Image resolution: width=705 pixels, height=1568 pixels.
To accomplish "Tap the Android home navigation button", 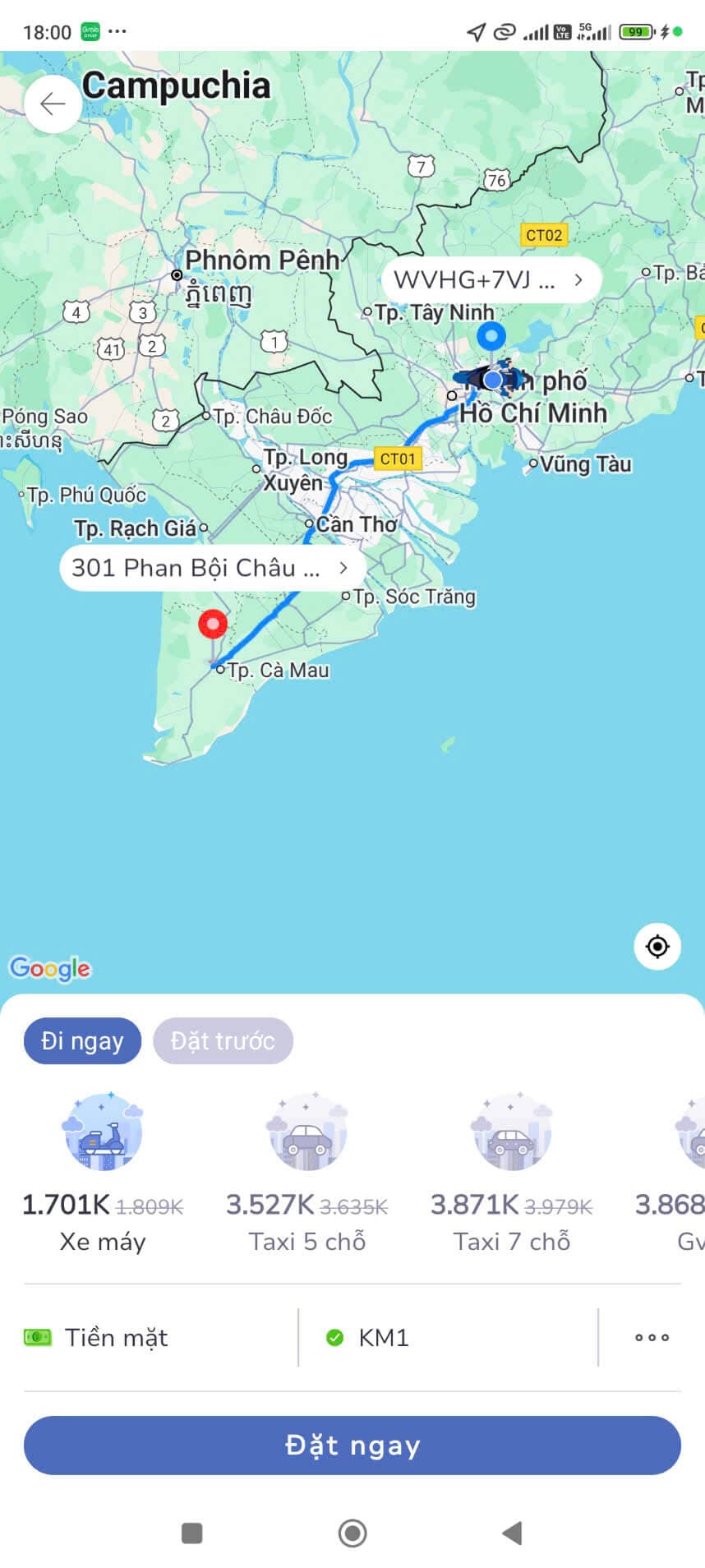I will pyautogui.click(x=352, y=1533).
